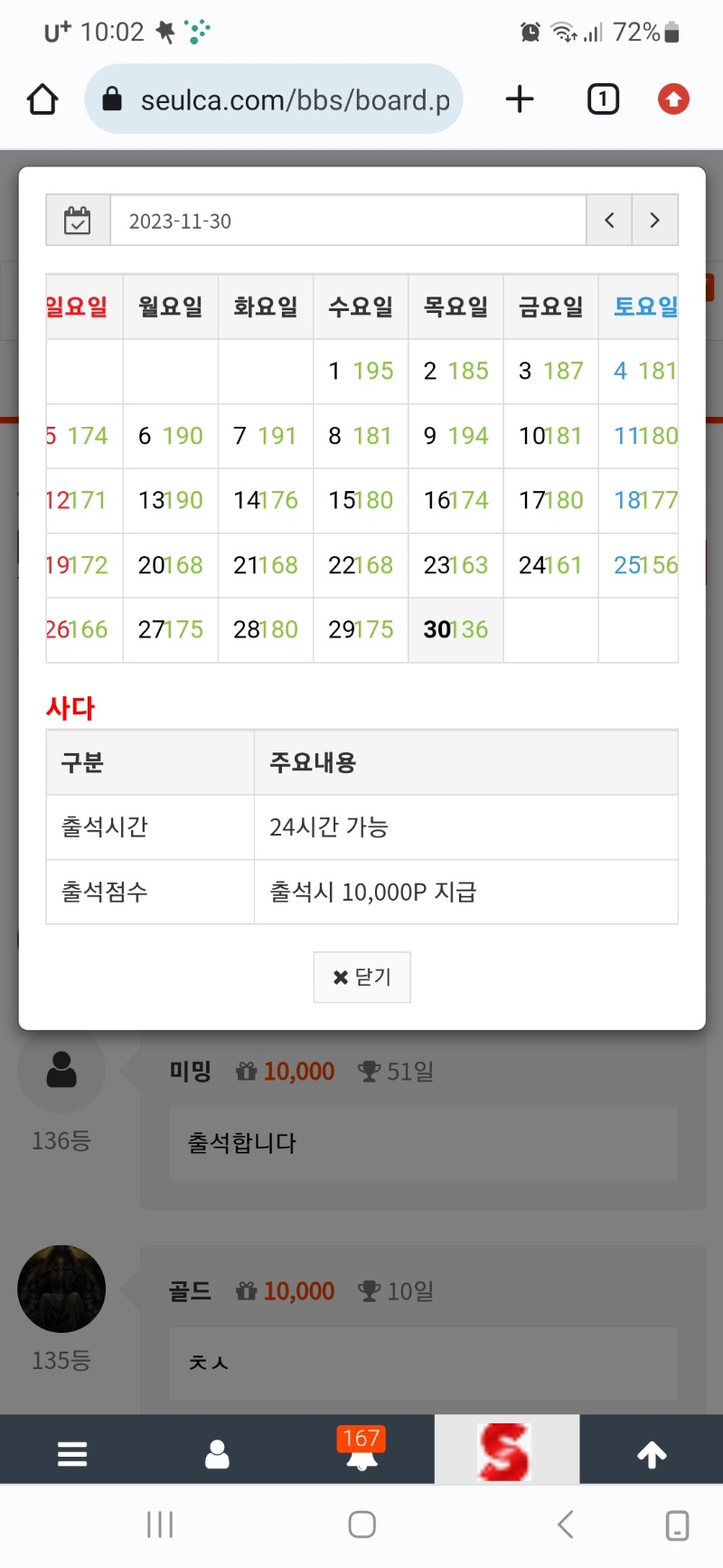This screenshot has width=723, height=1568.
Task: Open notifications bell showing 167
Action: [x=361, y=1449]
